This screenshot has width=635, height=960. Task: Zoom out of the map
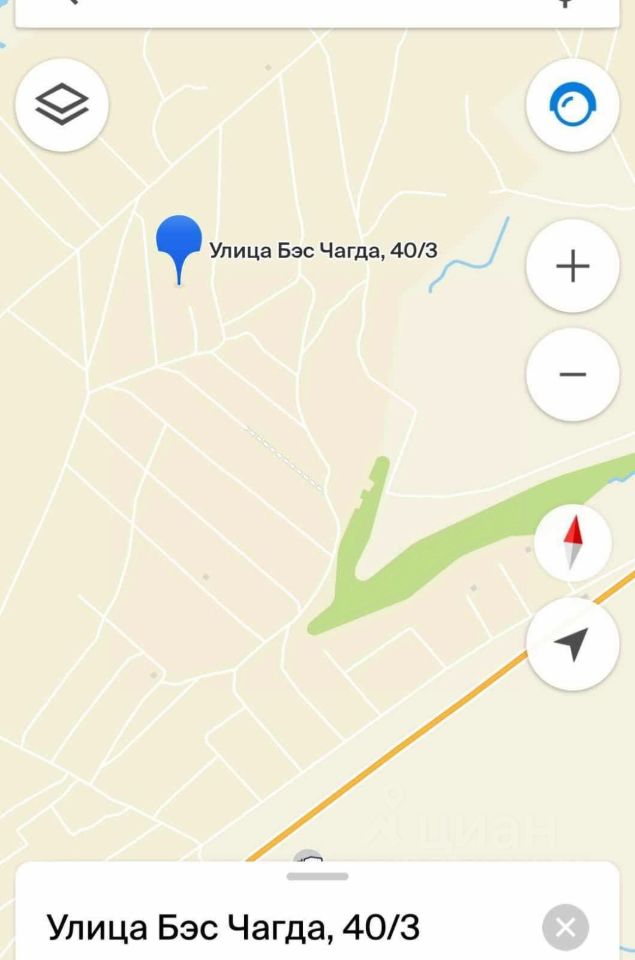[573, 374]
